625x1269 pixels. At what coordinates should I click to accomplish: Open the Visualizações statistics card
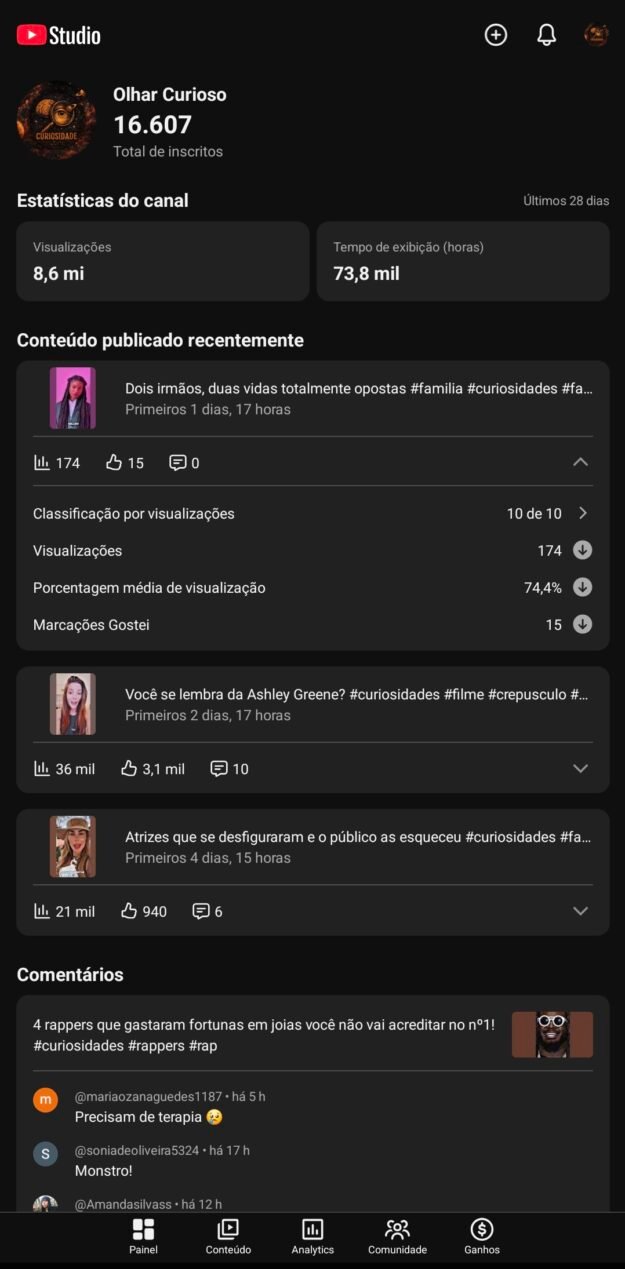click(x=162, y=261)
